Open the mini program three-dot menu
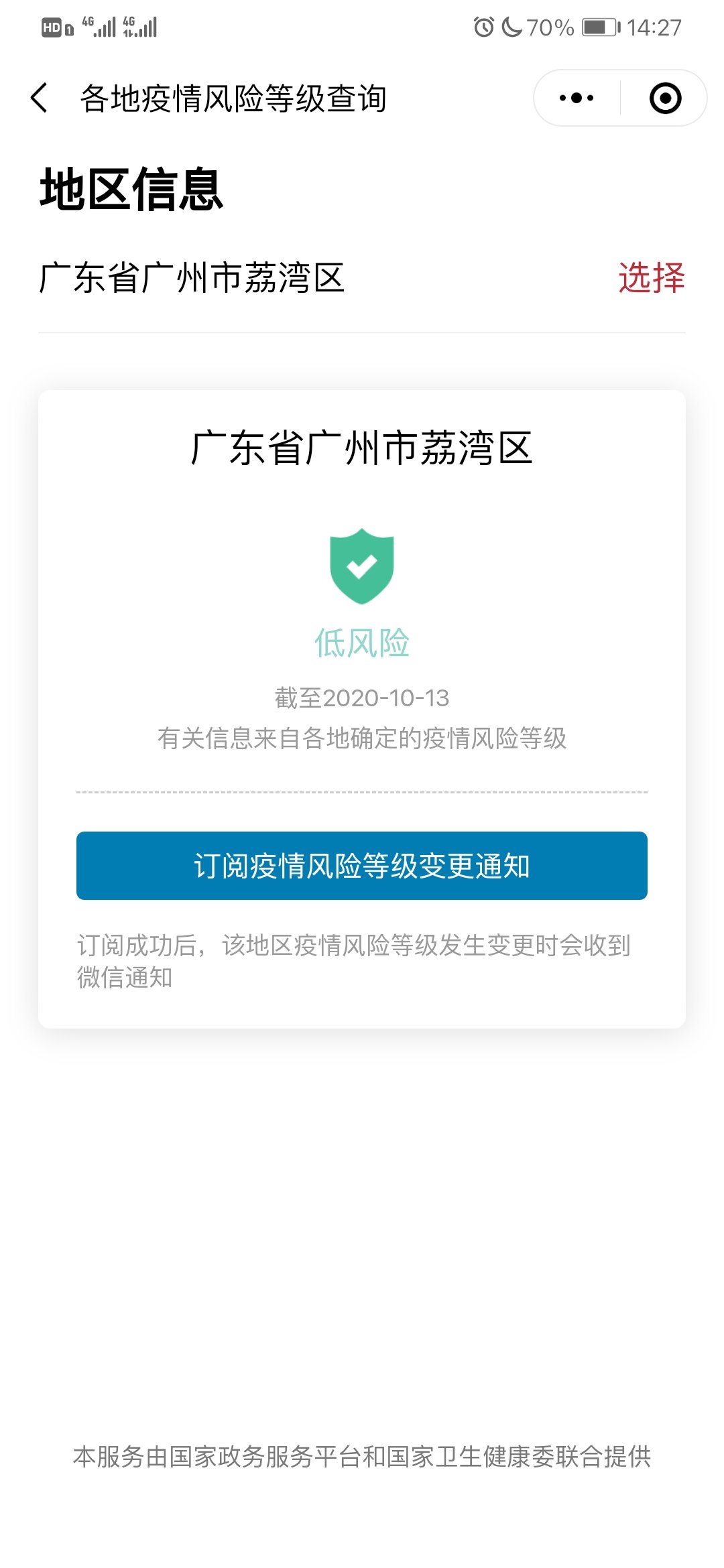Image resolution: width=724 pixels, height=1568 pixels. point(577,98)
